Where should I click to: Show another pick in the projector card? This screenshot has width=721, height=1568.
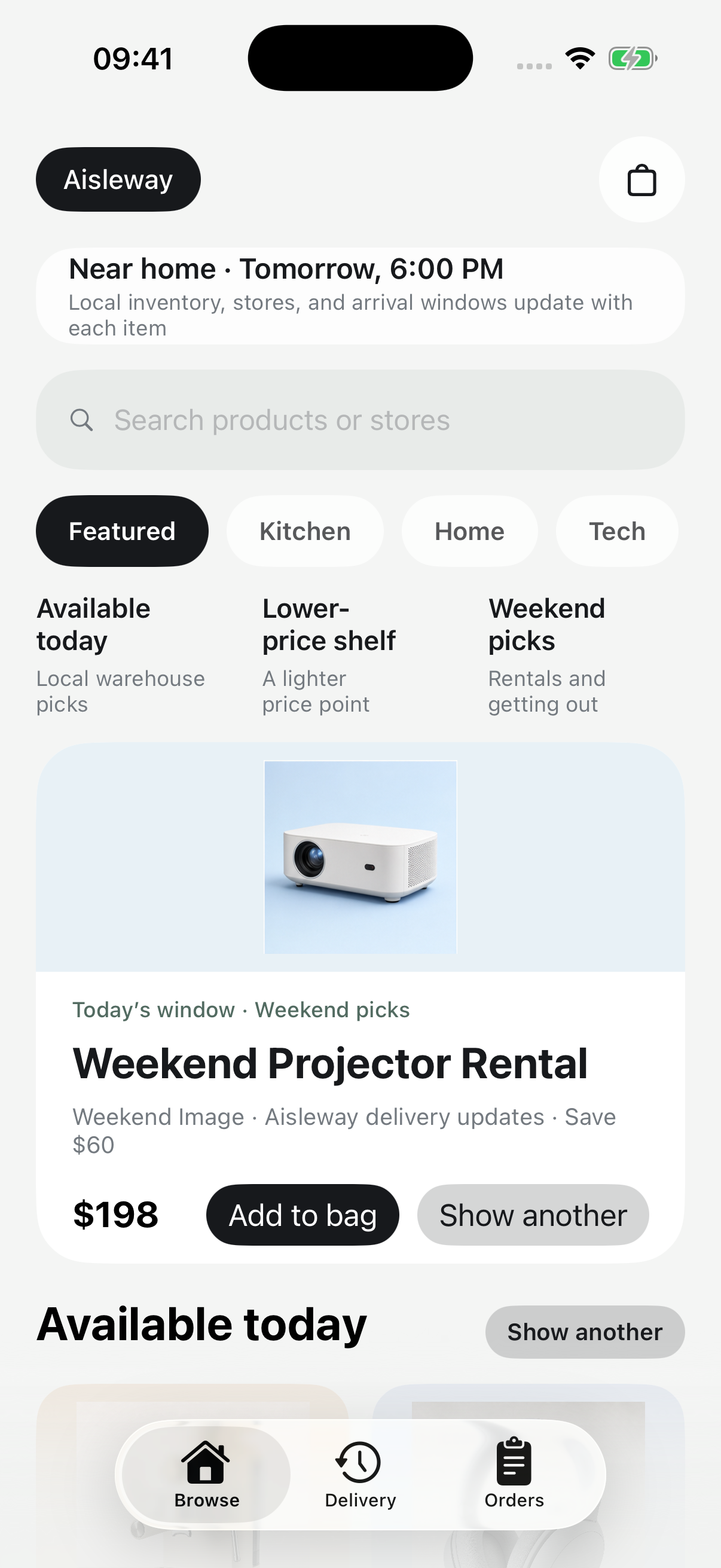[x=533, y=1215]
